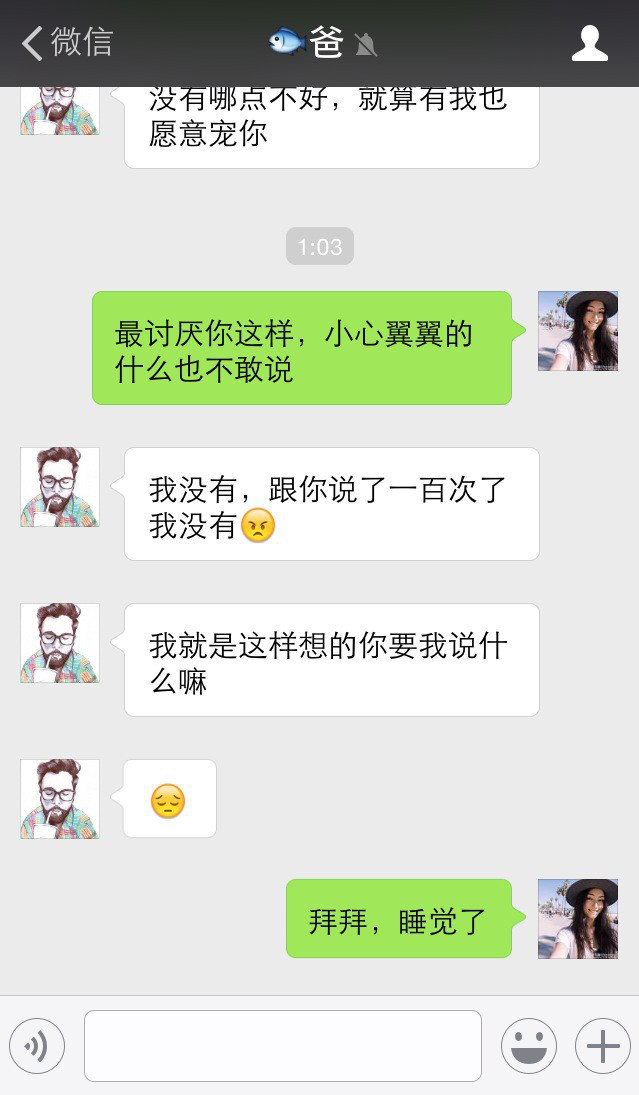Open my avatar beside "最讨厌你这样" message

(x=578, y=331)
